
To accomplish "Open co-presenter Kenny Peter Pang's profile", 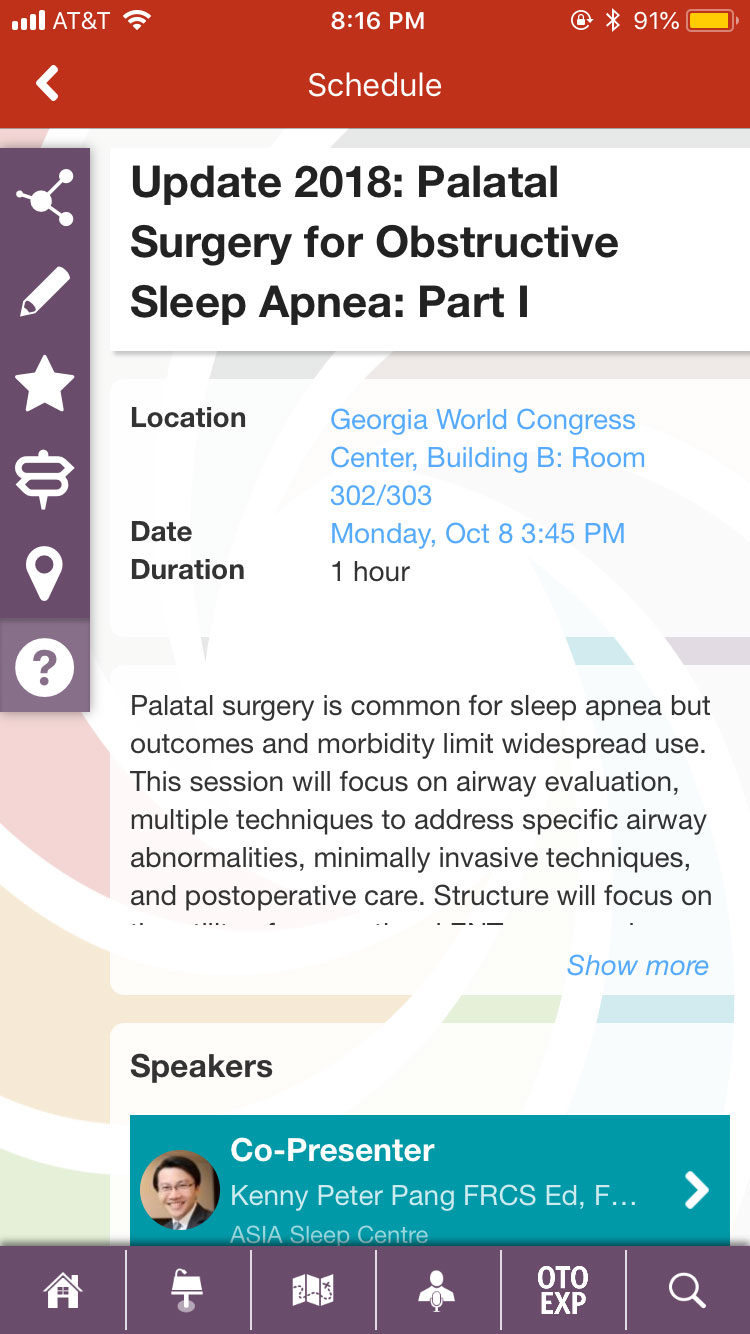I will tap(430, 1181).
